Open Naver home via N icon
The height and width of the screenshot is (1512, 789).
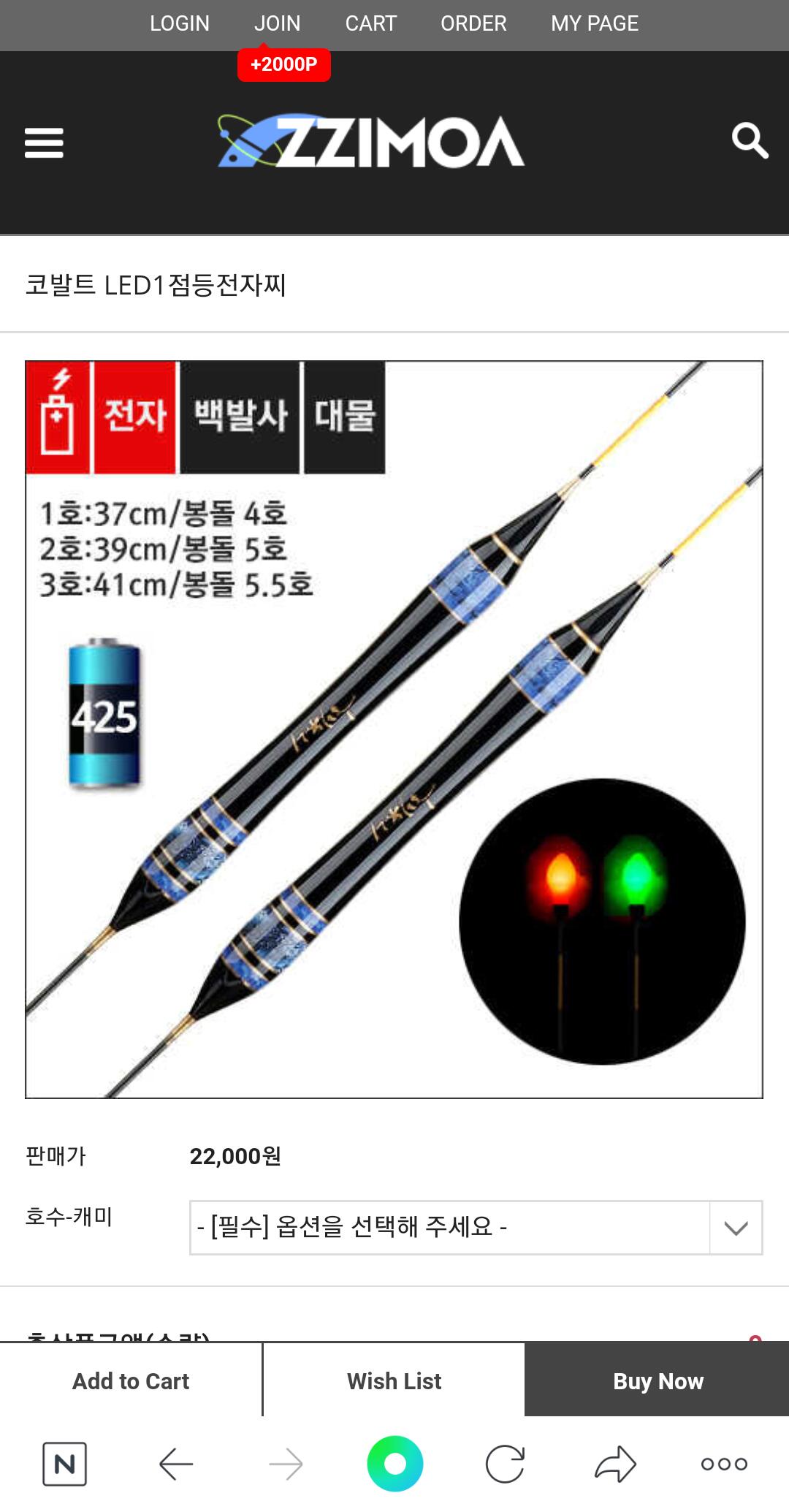[x=65, y=1464]
